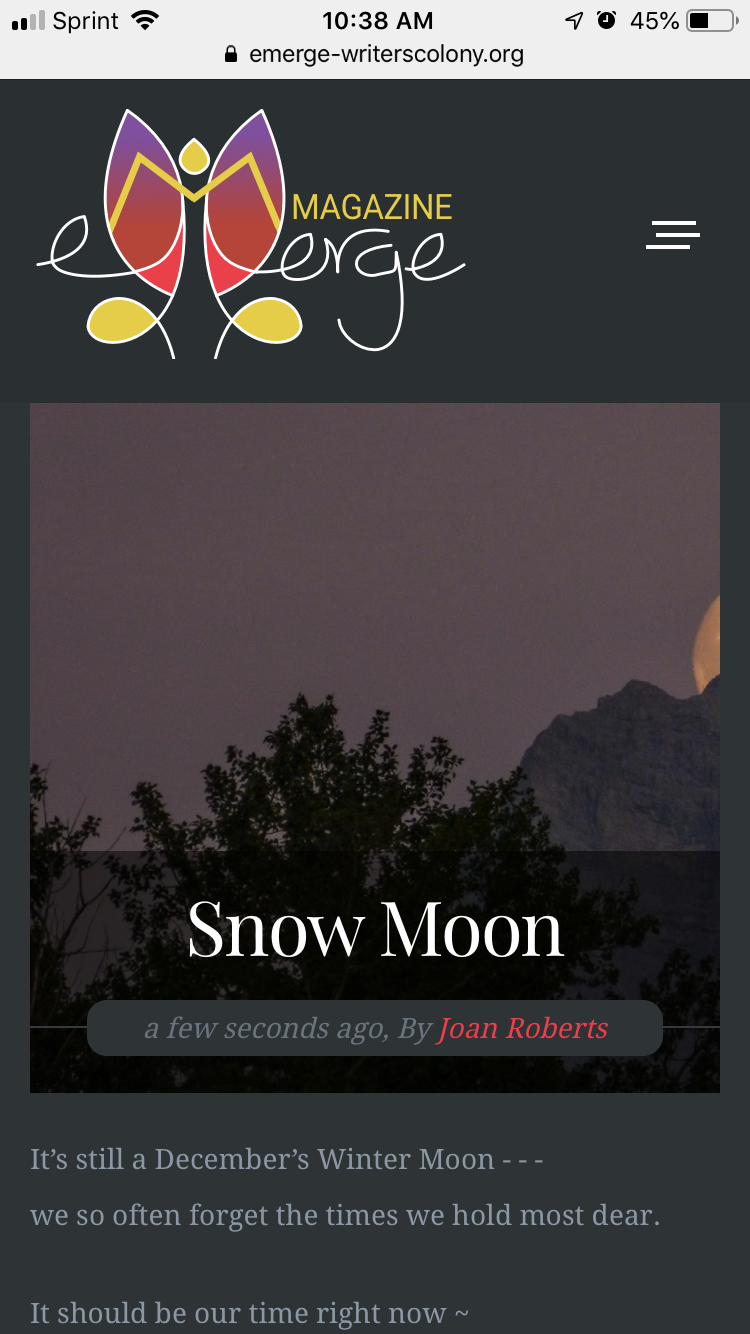Tap the emerge-writerscolony.org address bar

[x=375, y=54]
